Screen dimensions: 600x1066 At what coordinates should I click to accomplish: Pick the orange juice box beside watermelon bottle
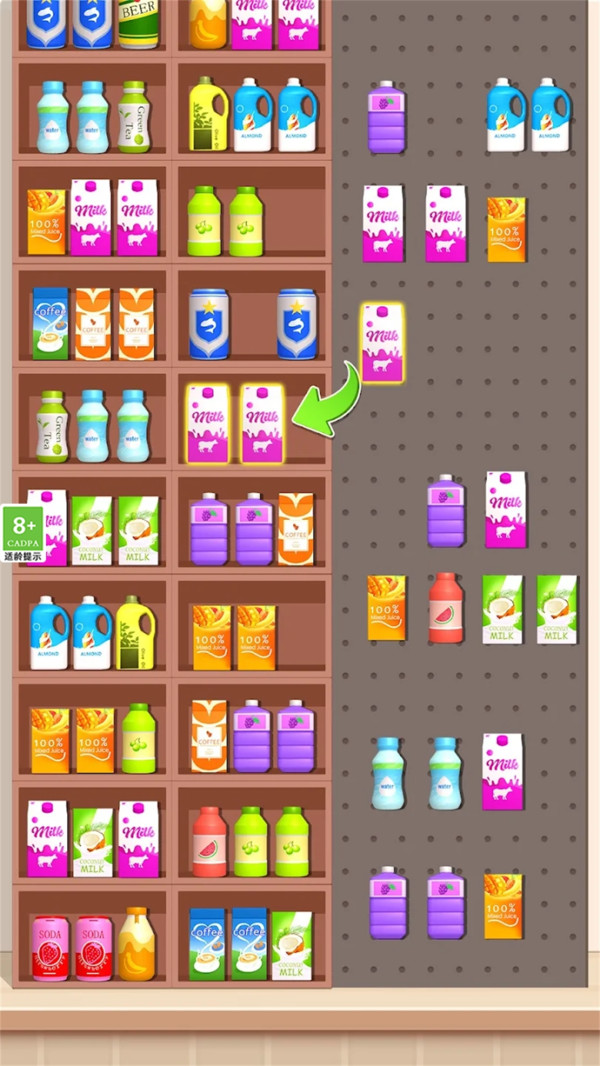click(x=386, y=607)
